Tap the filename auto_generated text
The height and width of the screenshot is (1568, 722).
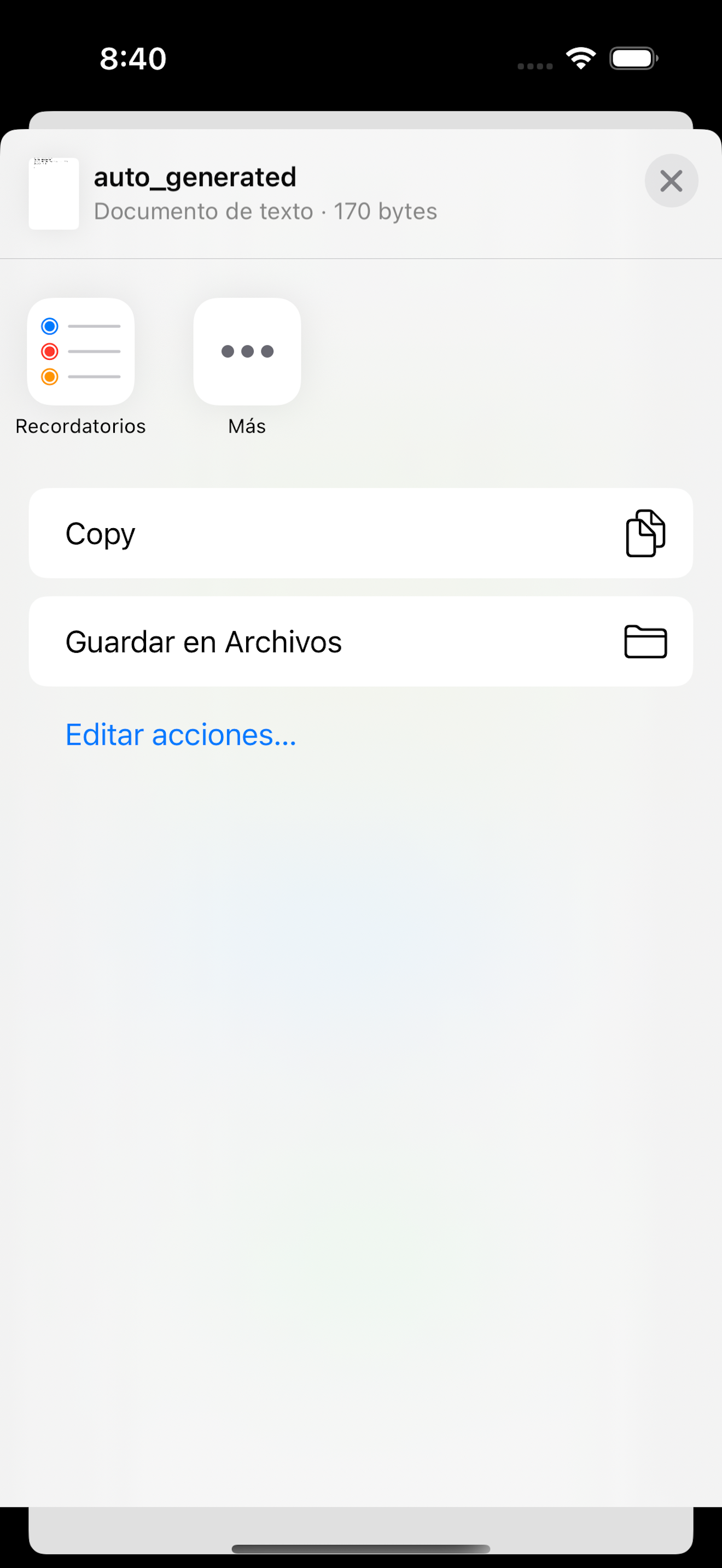[195, 177]
